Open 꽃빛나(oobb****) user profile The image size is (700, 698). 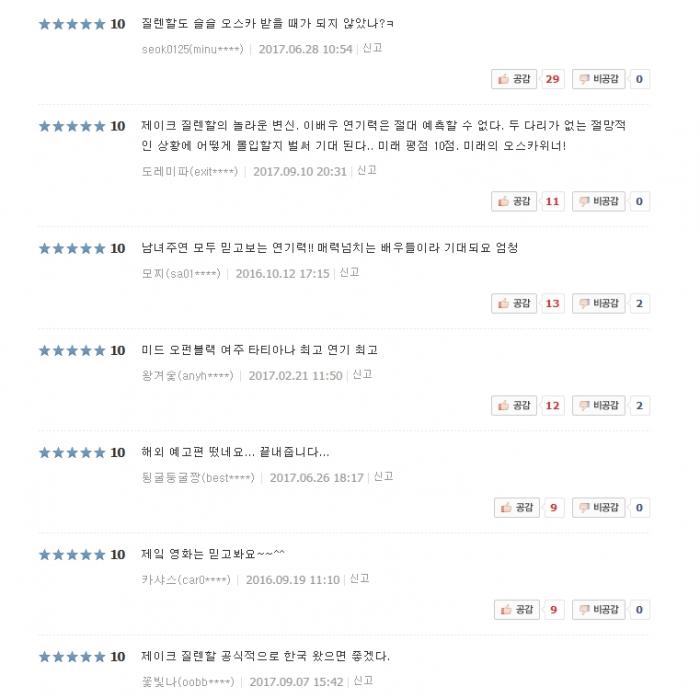(189, 682)
